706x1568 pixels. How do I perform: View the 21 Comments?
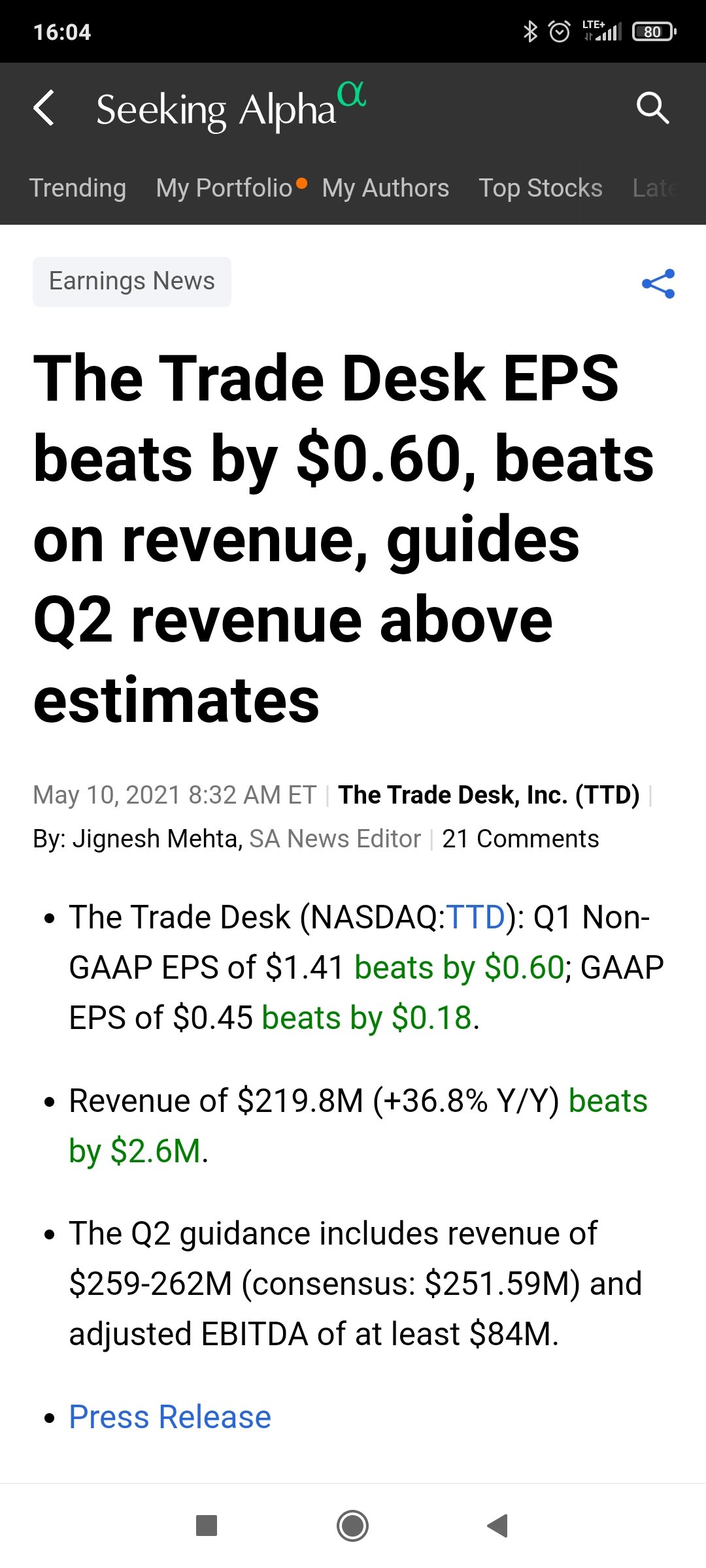tap(520, 839)
